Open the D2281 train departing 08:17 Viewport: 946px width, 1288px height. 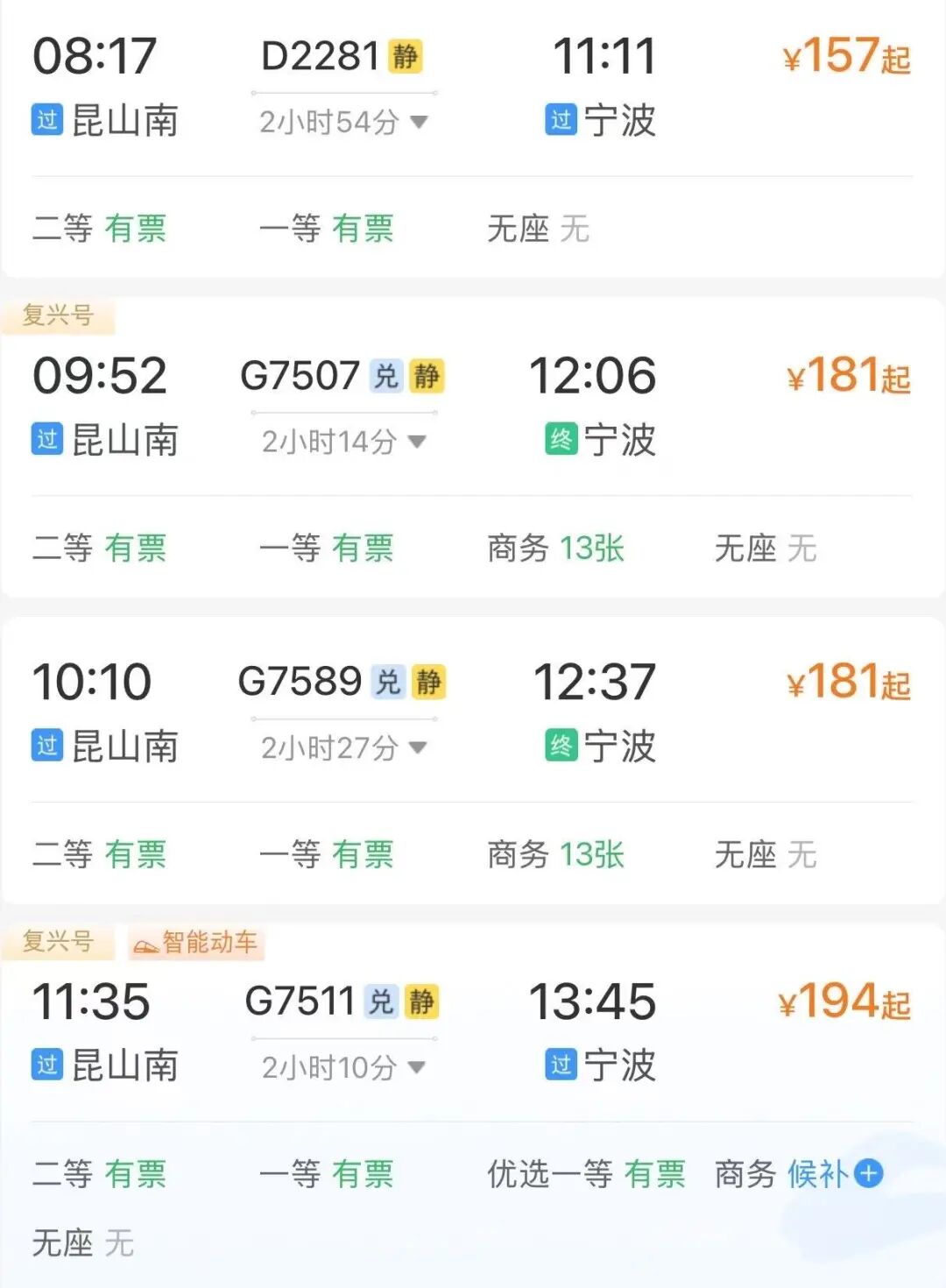point(321,56)
